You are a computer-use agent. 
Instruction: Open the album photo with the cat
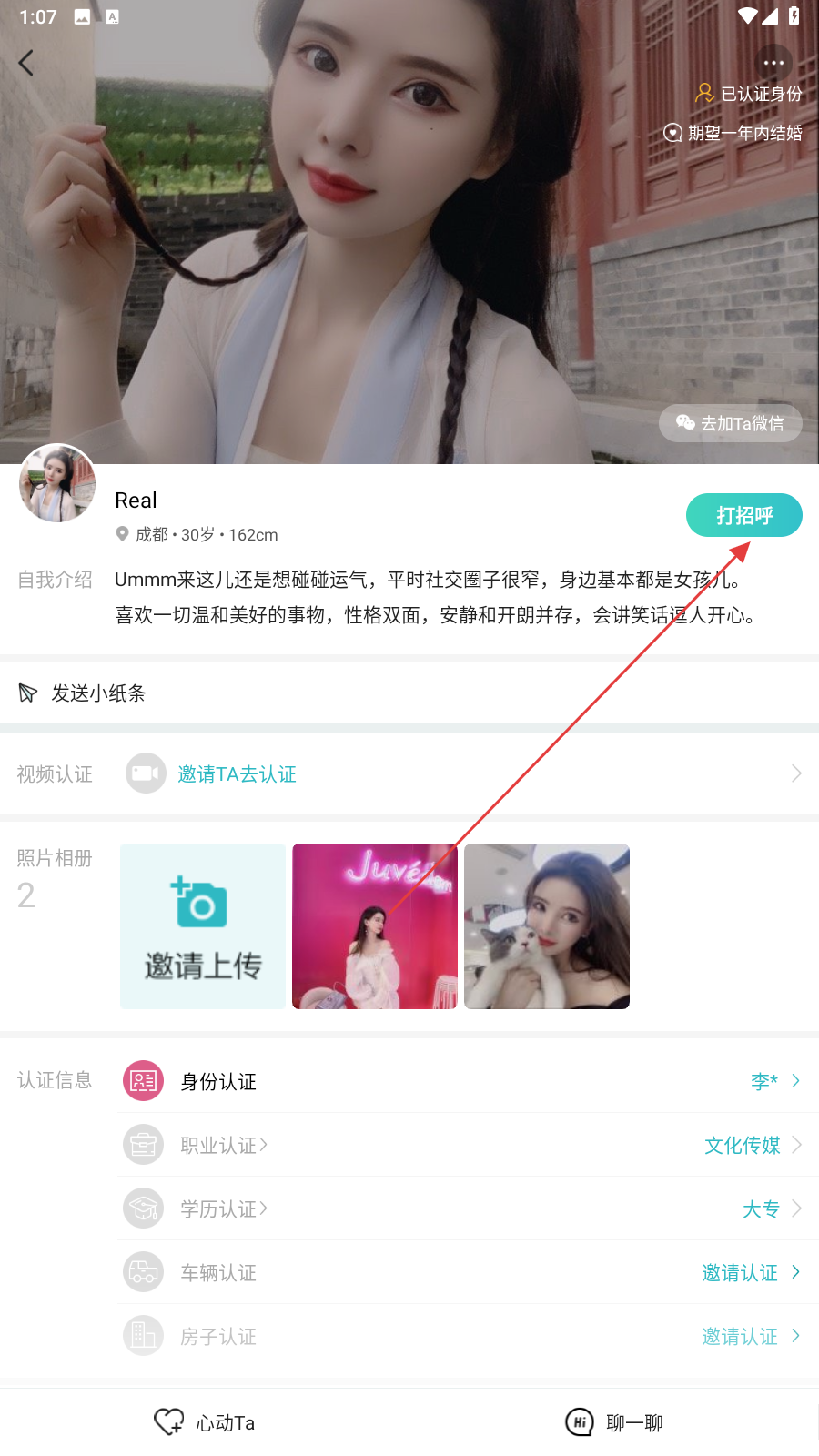547,926
